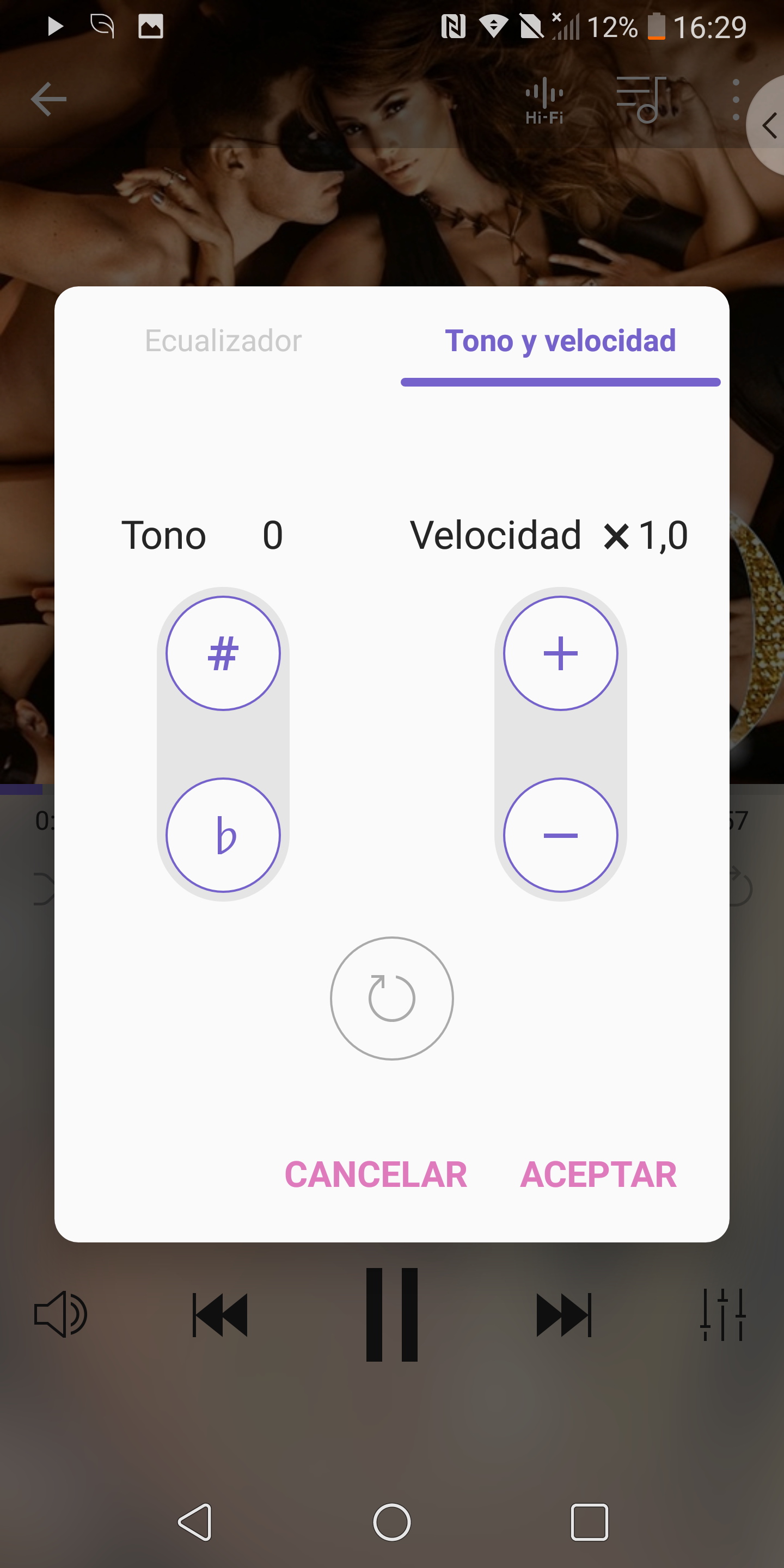Pause the current song

point(392,1315)
